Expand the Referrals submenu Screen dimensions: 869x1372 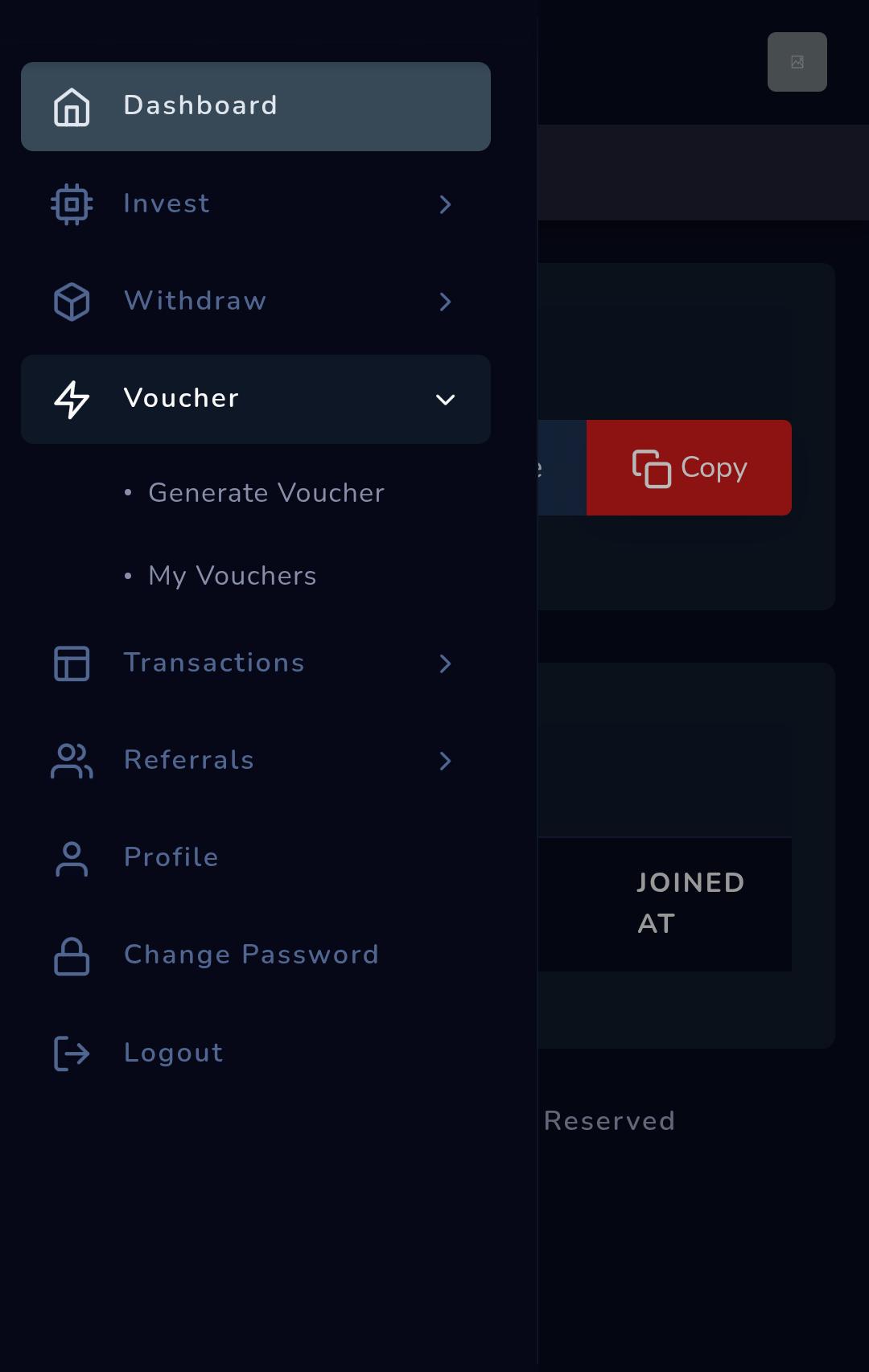(255, 760)
